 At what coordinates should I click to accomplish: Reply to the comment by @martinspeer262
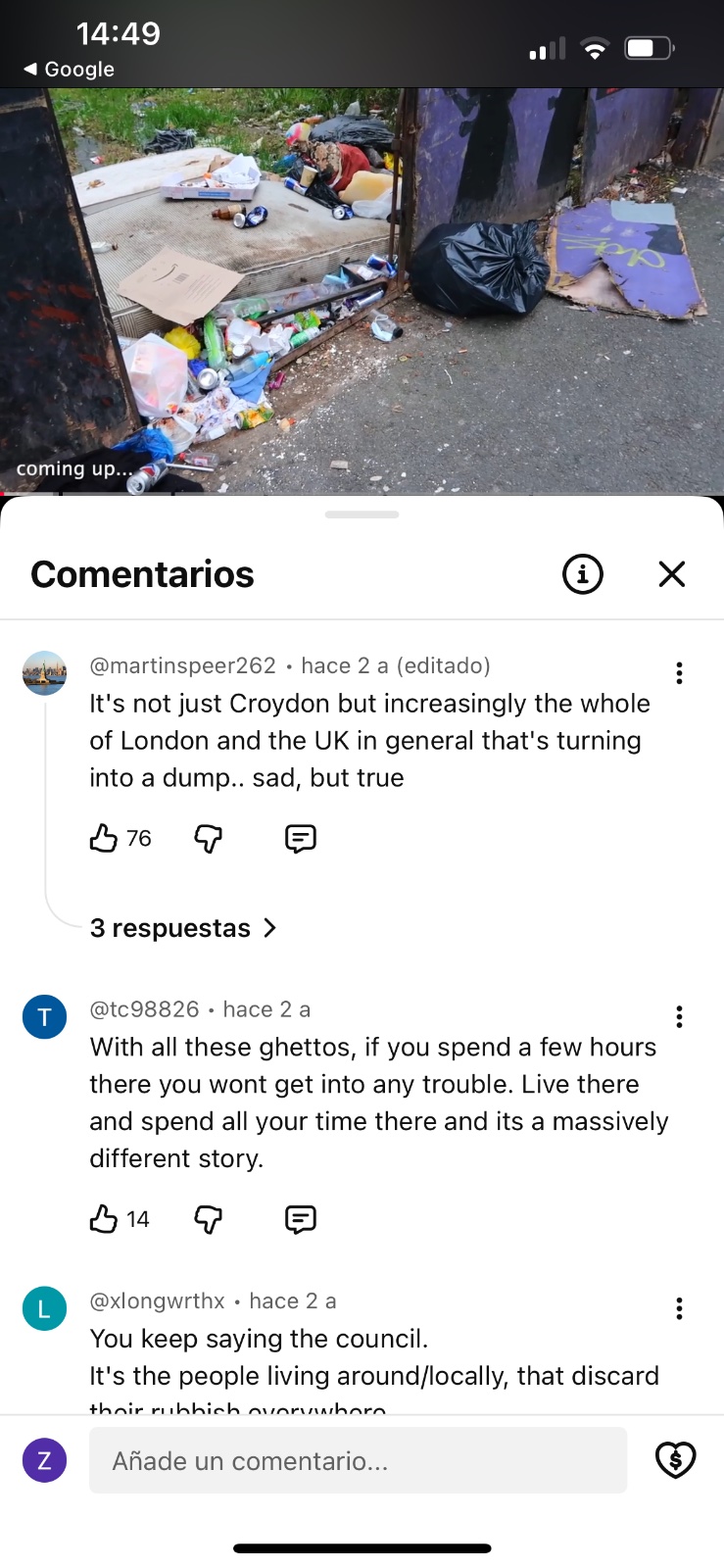click(300, 839)
